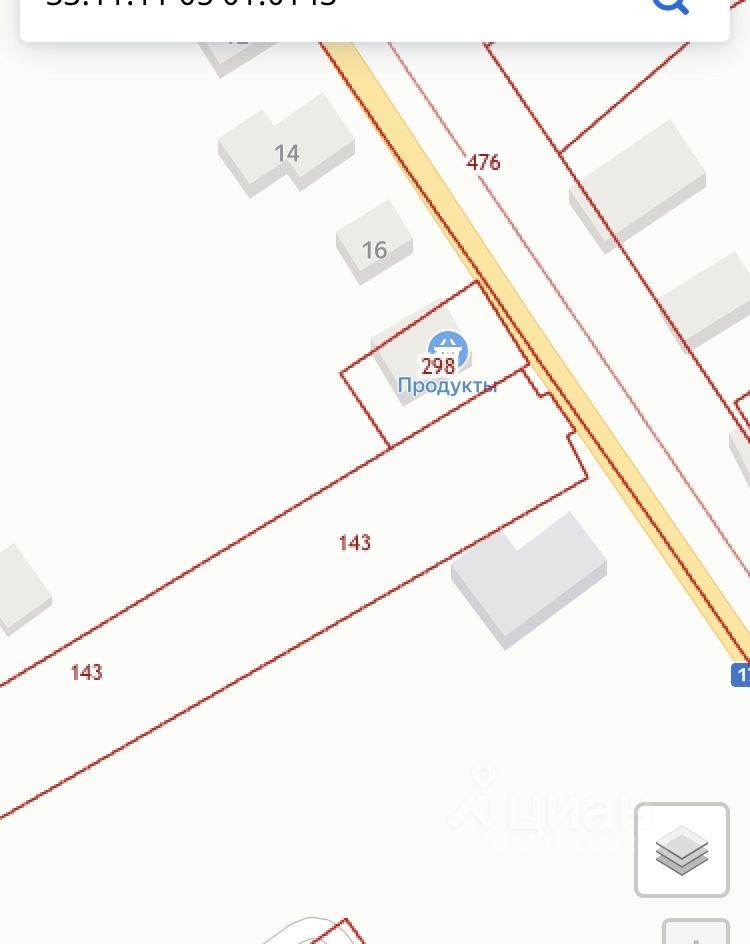Tap the search magnifier icon
Screen dimensions: 750x944
click(x=670, y=6)
